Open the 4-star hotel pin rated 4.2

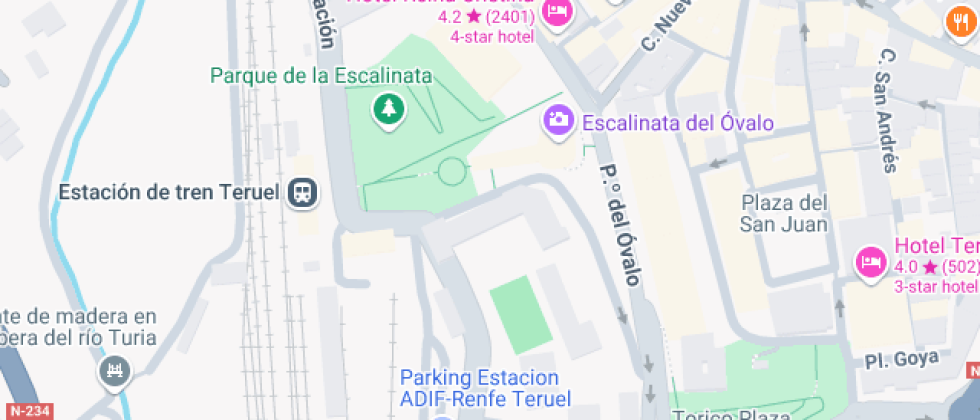pos(557,13)
